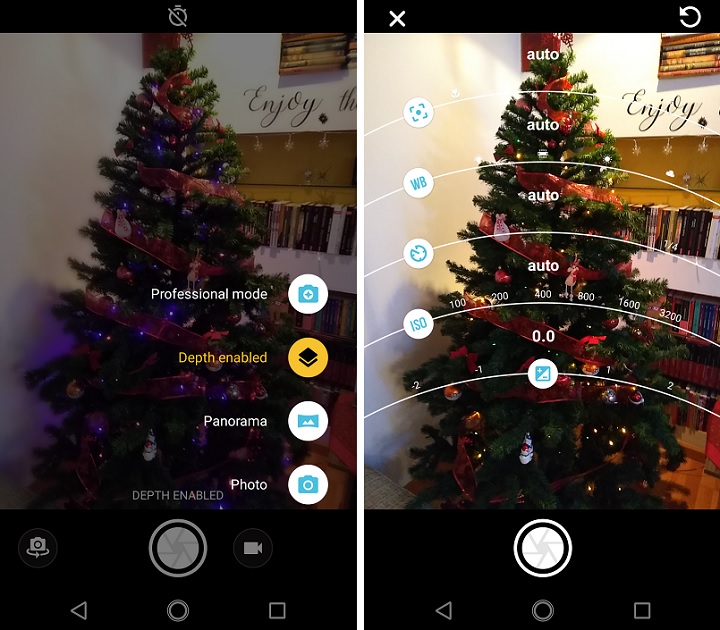Adjust white balance via WB icon
The height and width of the screenshot is (630, 720).
(418, 183)
